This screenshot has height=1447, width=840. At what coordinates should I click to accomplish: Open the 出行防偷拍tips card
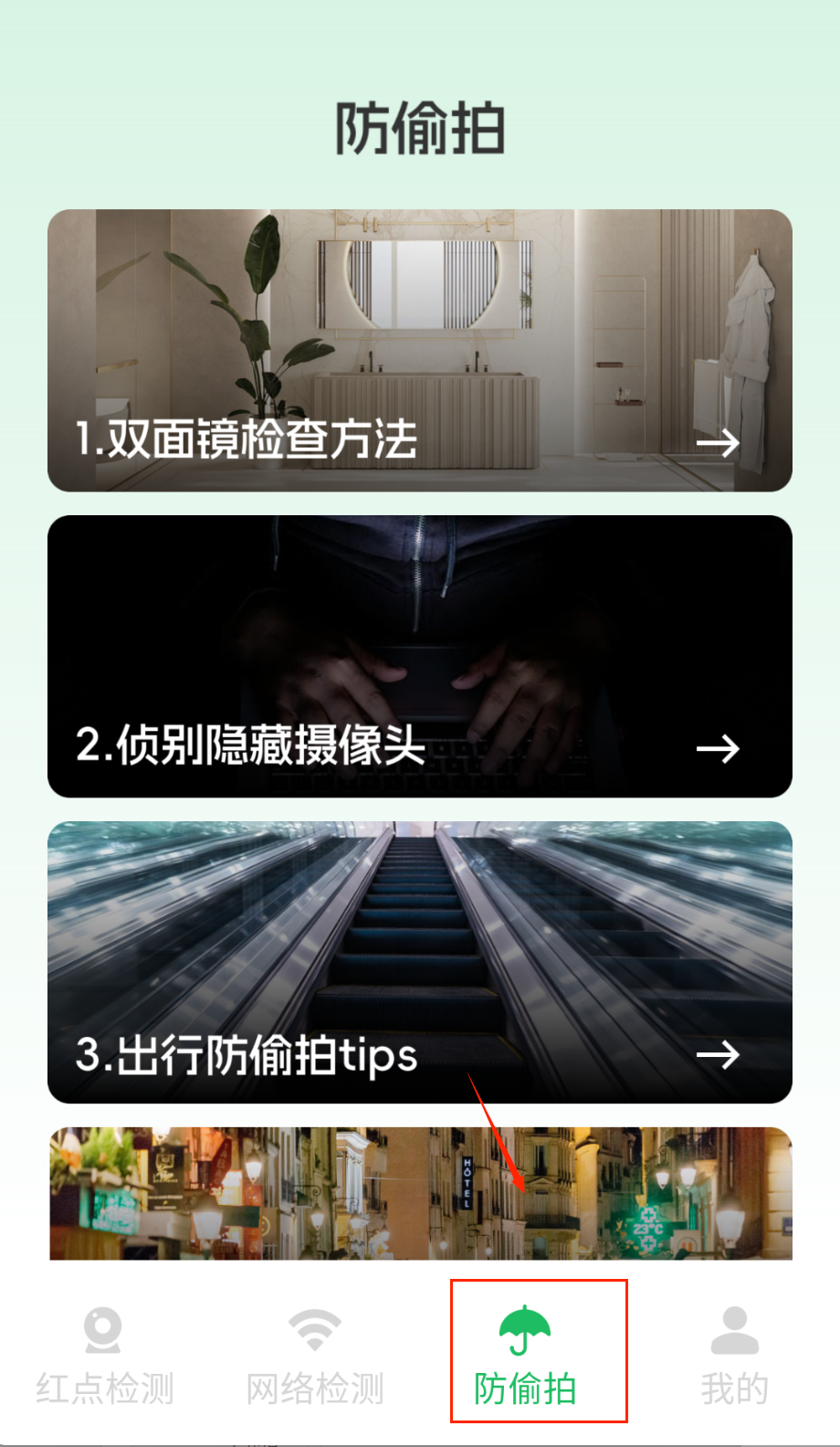coord(420,962)
